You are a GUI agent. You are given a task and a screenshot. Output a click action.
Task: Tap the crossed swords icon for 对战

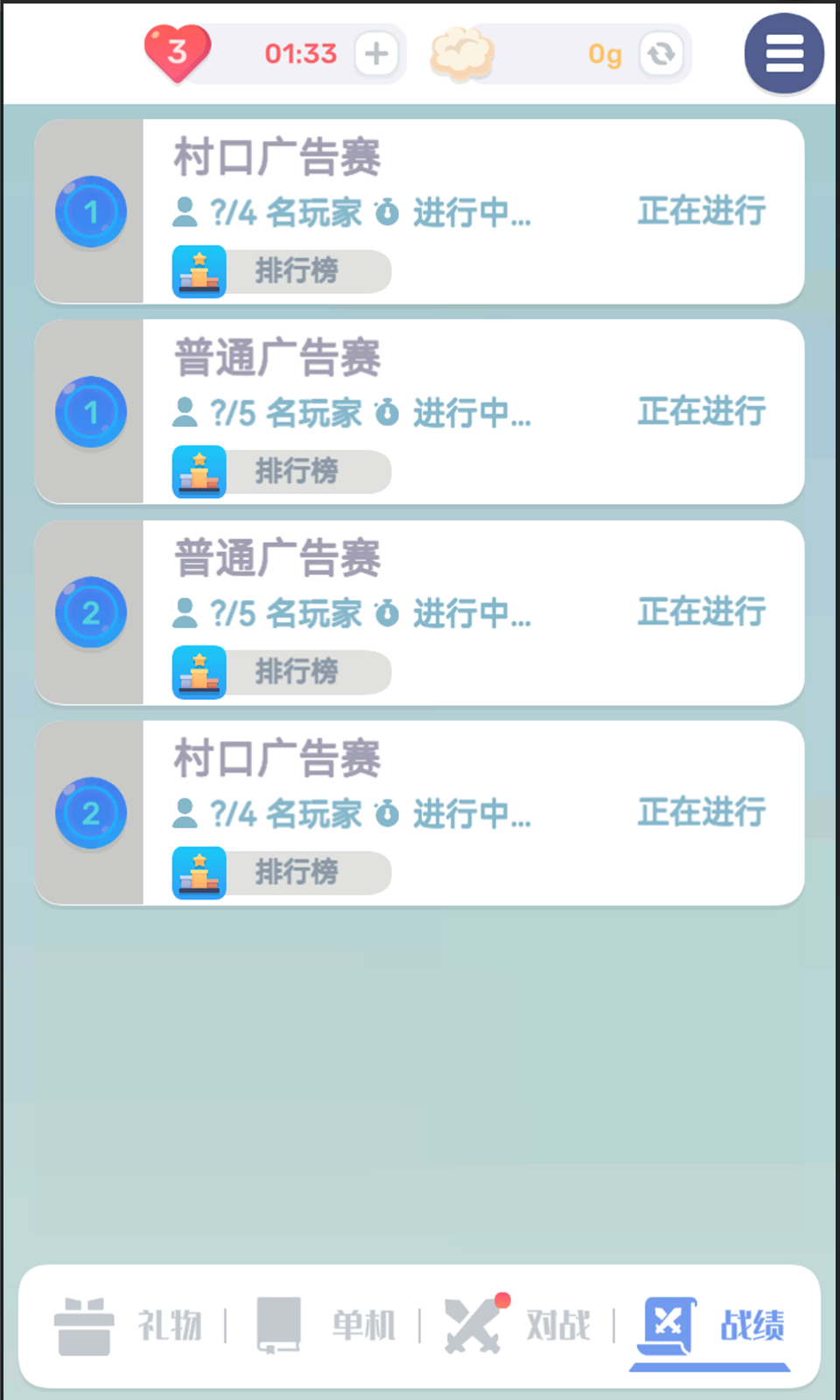coord(472,1325)
